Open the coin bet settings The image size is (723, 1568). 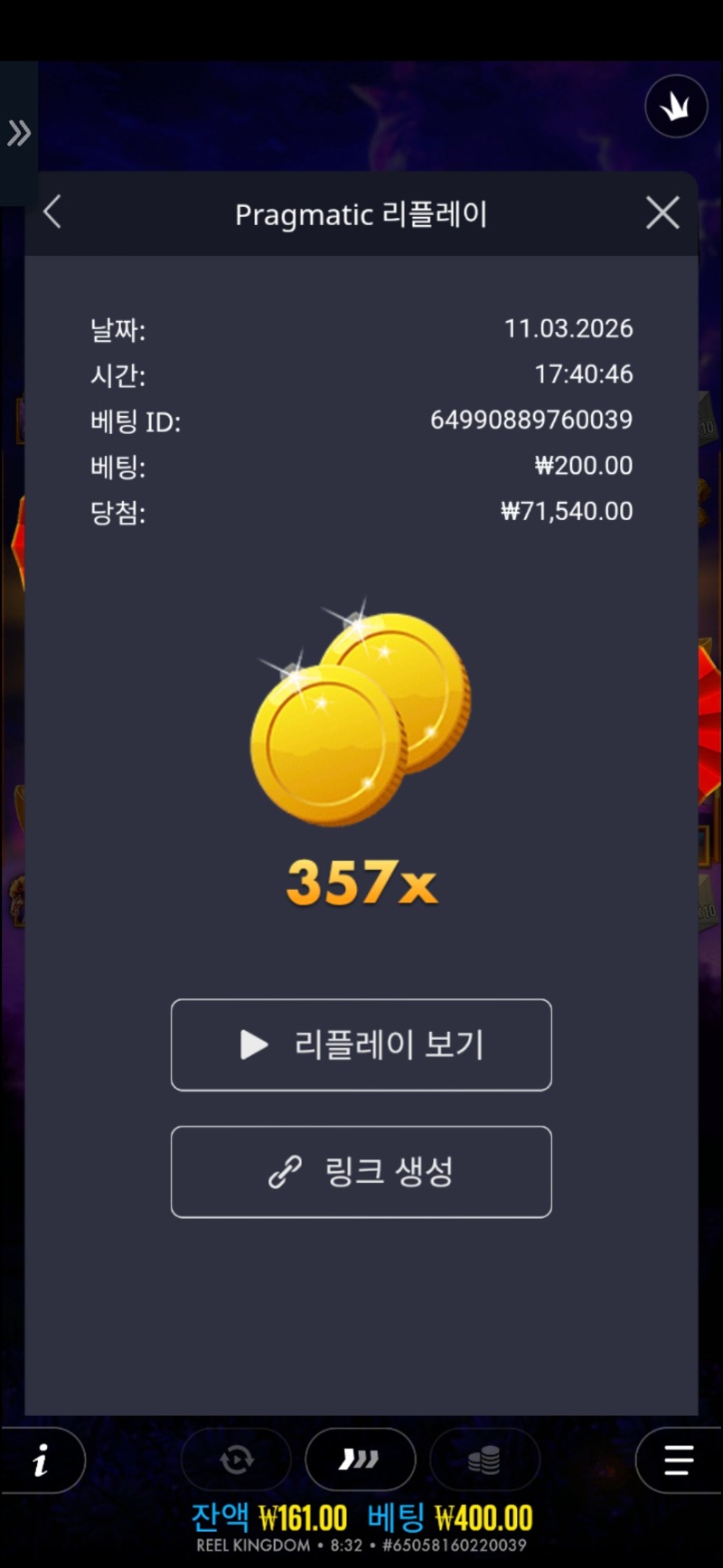click(484, 1459)
